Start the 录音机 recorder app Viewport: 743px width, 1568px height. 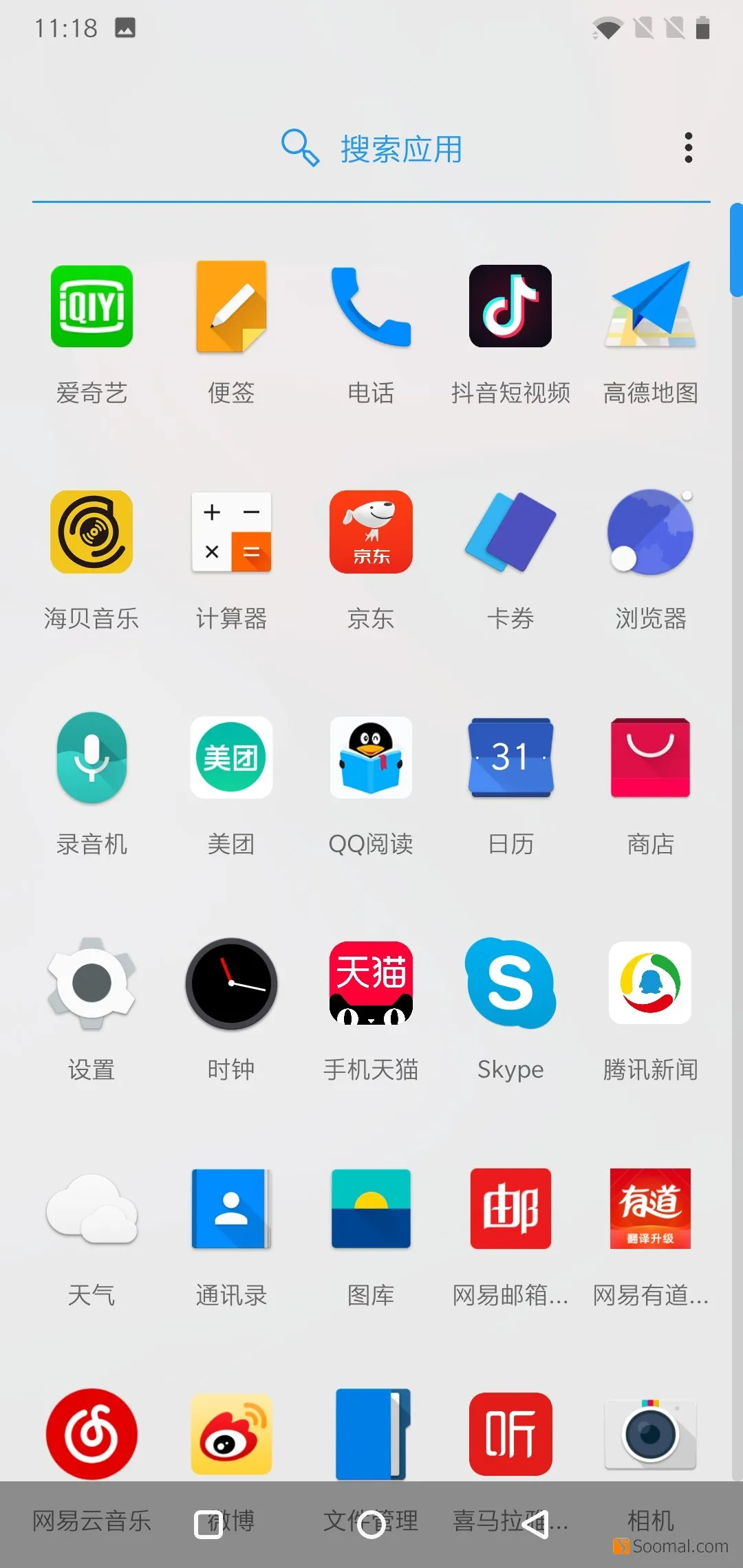pos(91,757)
